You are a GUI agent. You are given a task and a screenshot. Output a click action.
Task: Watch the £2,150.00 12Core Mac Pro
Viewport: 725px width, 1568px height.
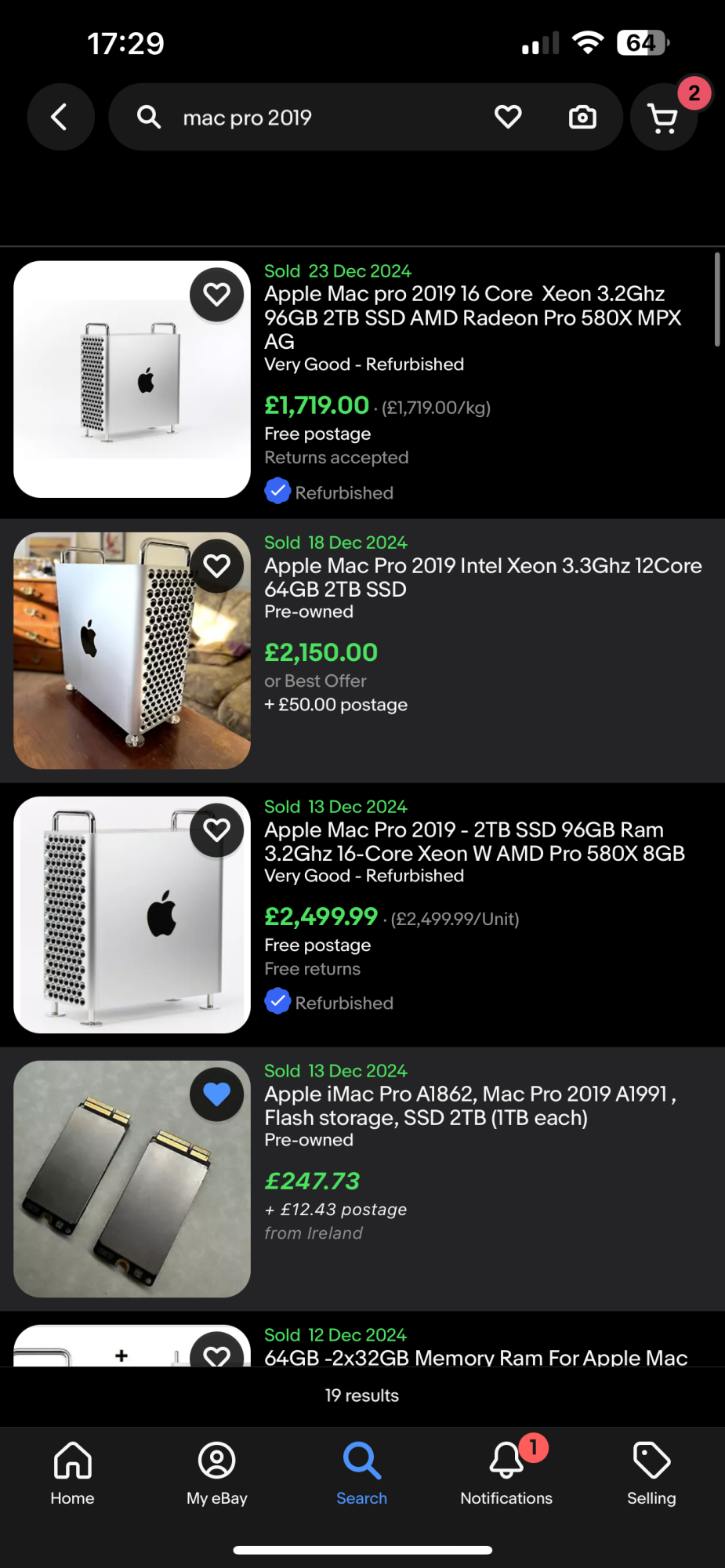point(217,566)
